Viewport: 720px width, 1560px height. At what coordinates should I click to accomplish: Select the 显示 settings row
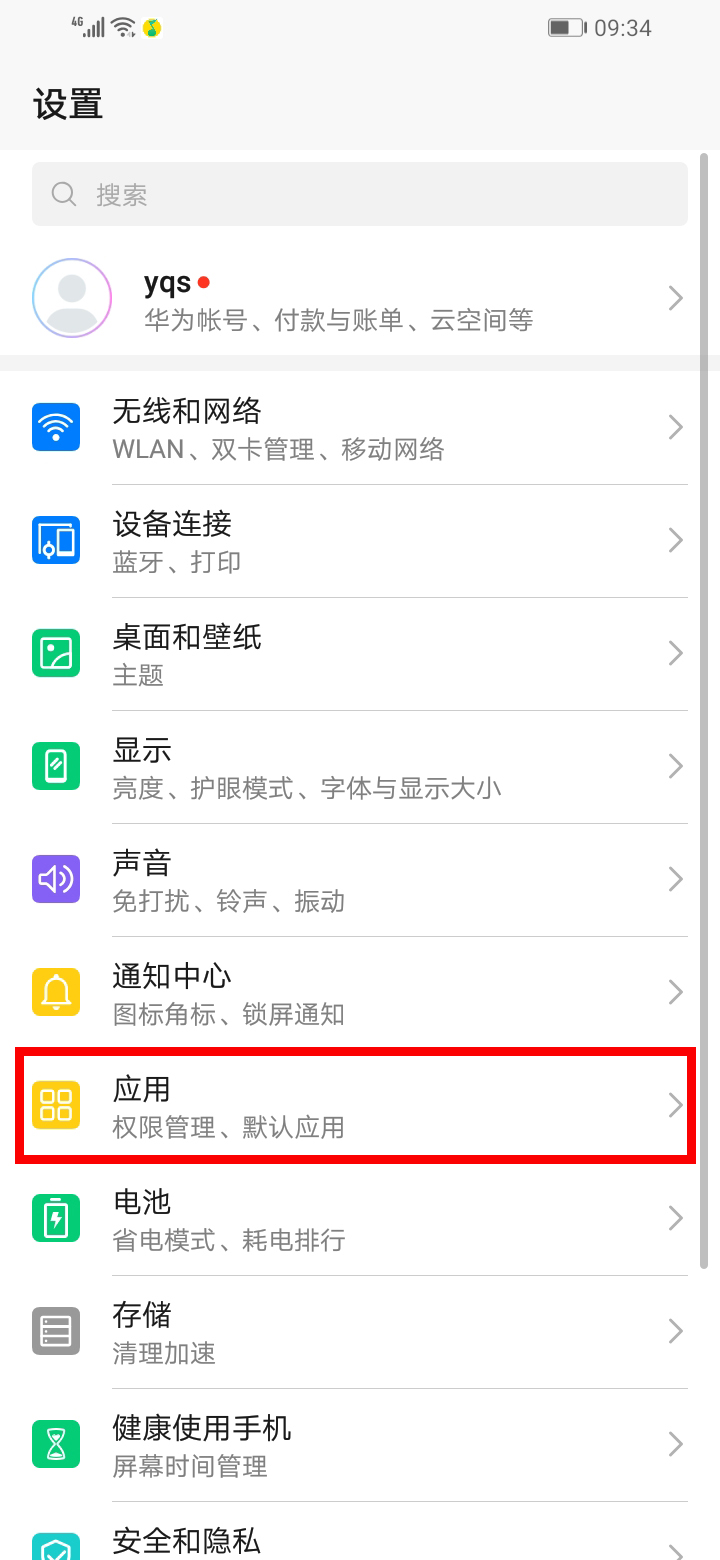(x=360, y=767)
